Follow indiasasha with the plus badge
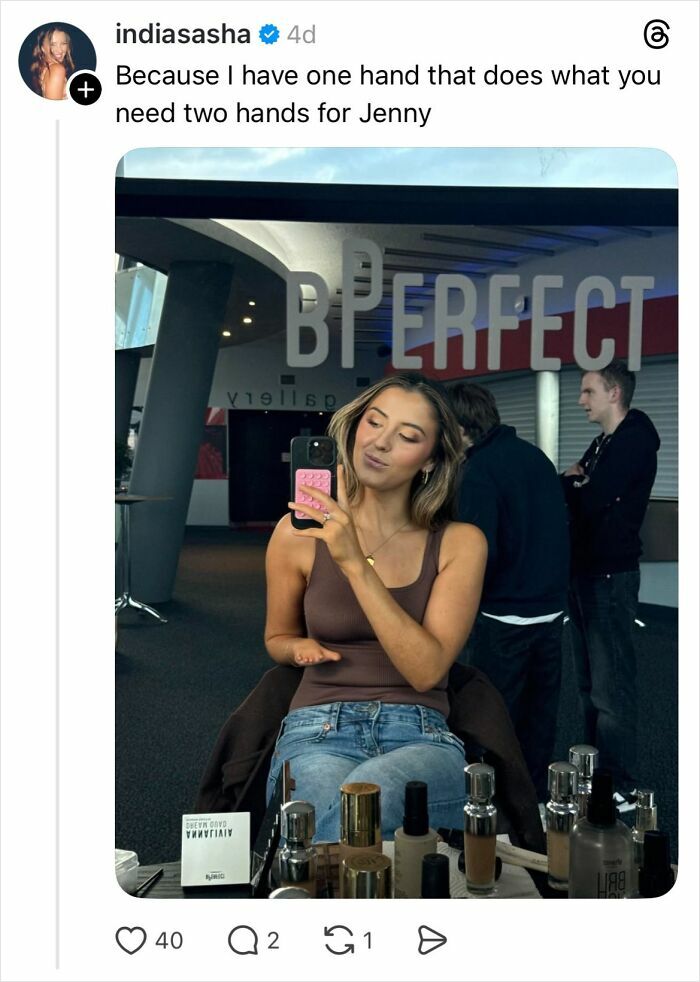The width and height of the screenshot is (700, 982). [x=87, y=90]
